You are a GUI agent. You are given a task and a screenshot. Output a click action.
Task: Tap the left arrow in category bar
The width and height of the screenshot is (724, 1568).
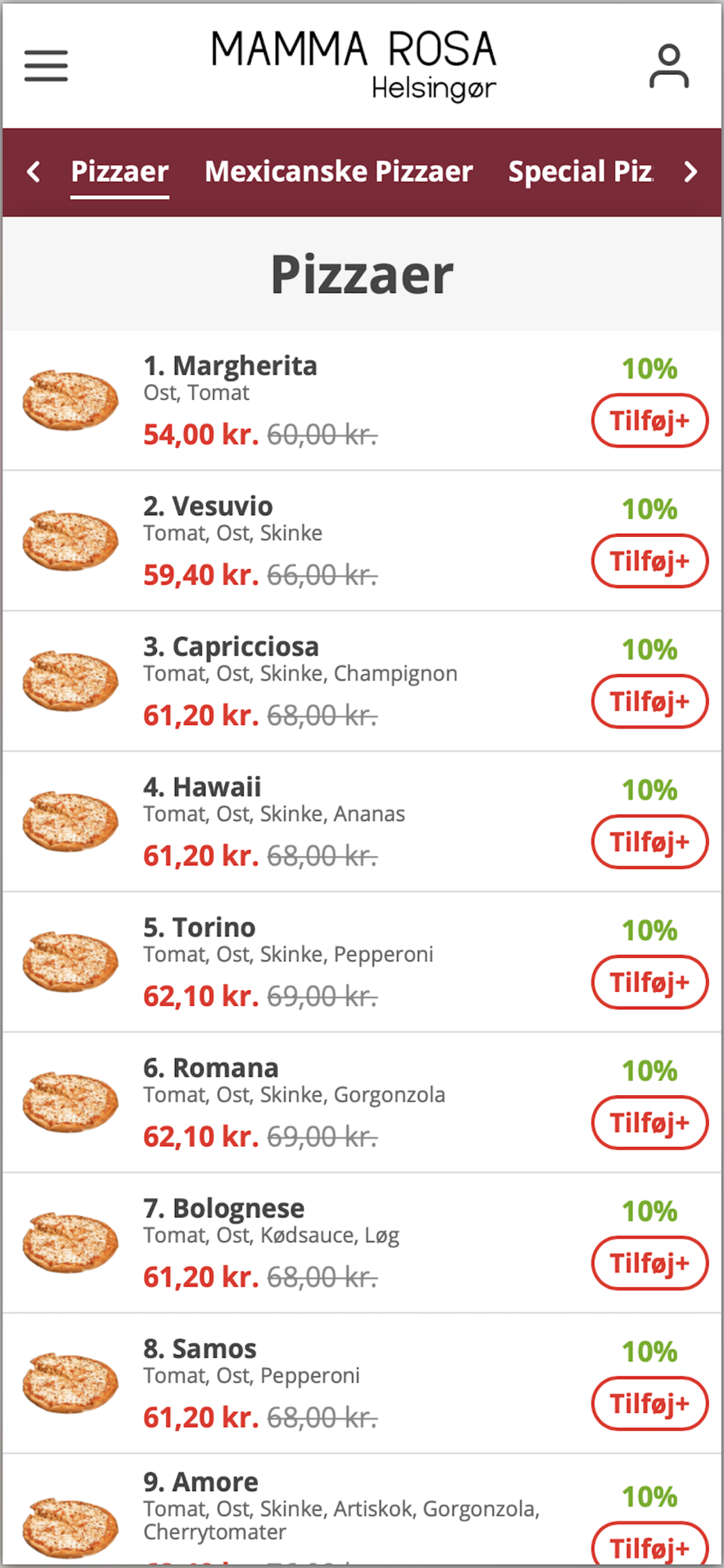pyautogui.click(x=34, y=172)
